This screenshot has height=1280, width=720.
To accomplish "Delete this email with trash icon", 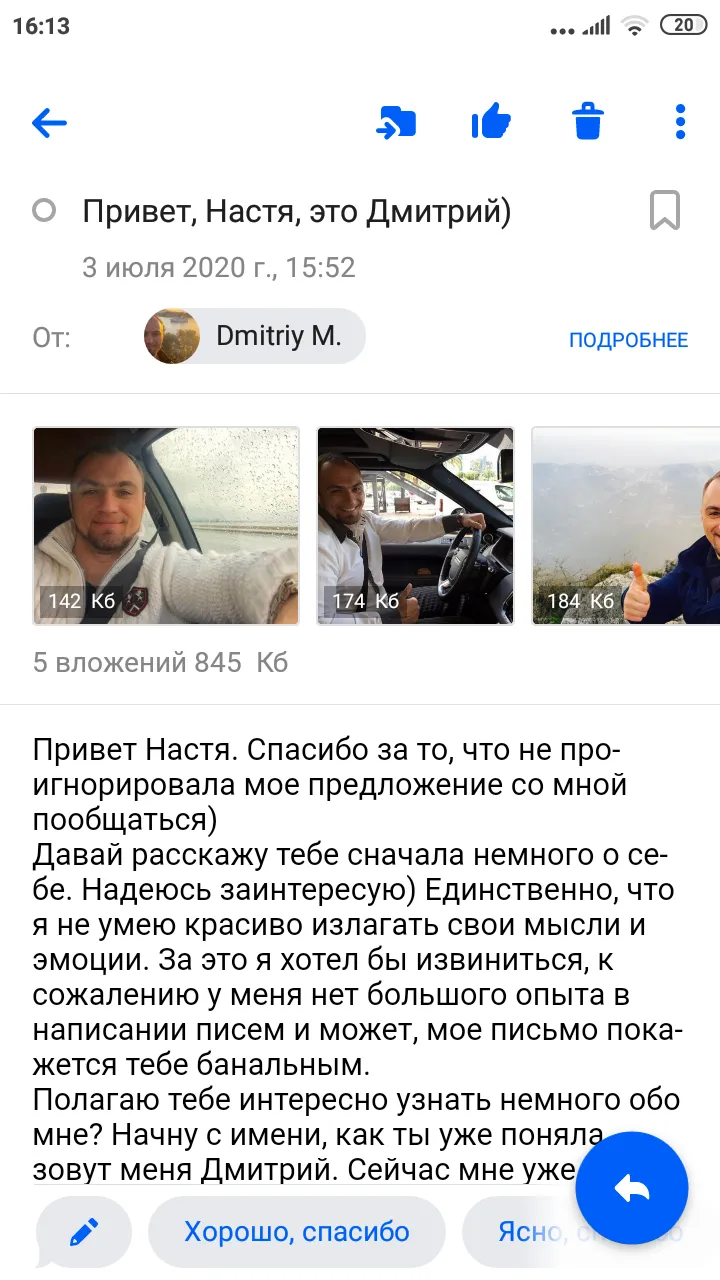I will coord(588,123).
